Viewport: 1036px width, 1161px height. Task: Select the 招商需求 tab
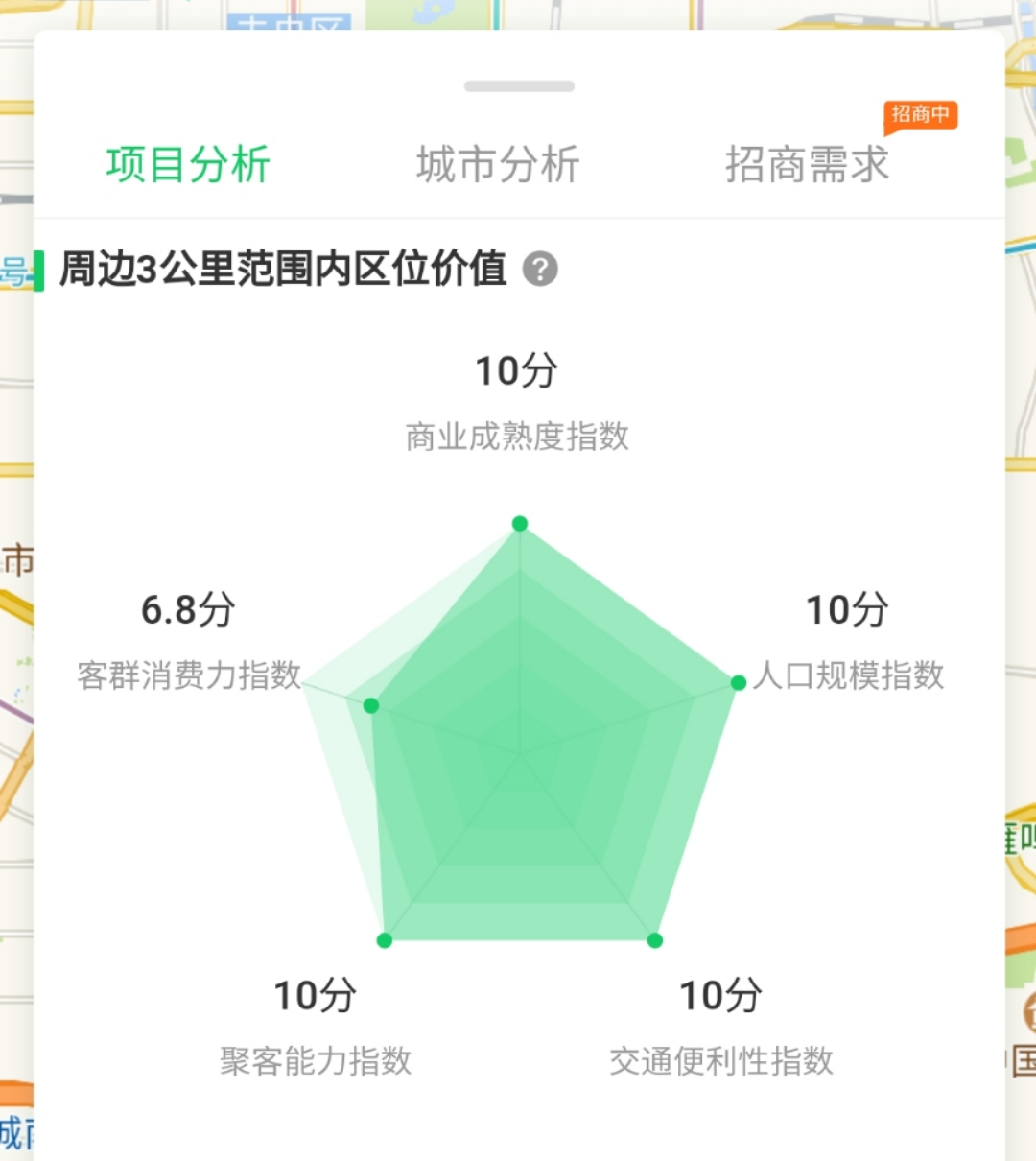pos(807,164)
